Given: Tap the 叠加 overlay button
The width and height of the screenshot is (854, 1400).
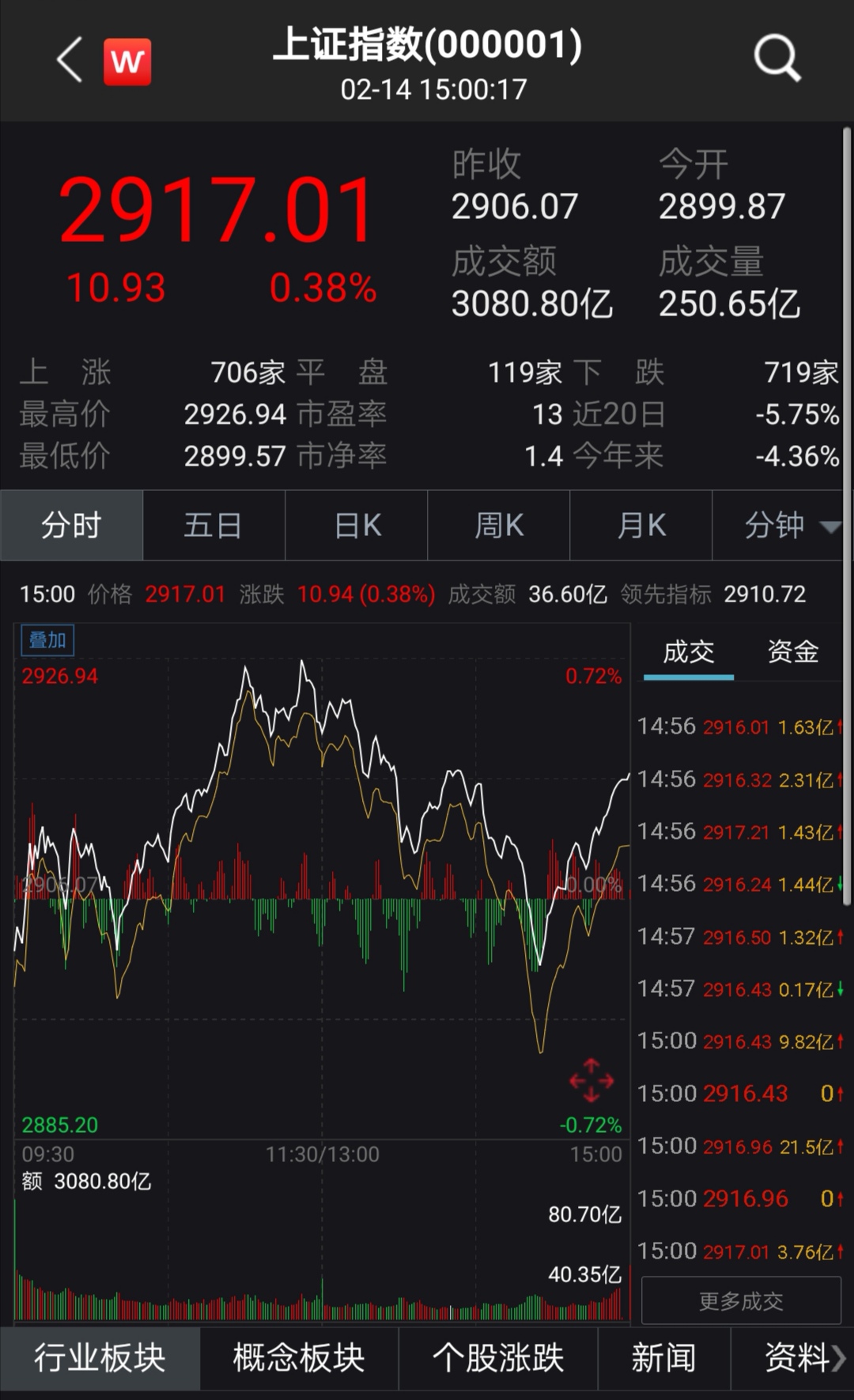Looking at the screenshot, I should pyautogui.click(x=47, y=640).
